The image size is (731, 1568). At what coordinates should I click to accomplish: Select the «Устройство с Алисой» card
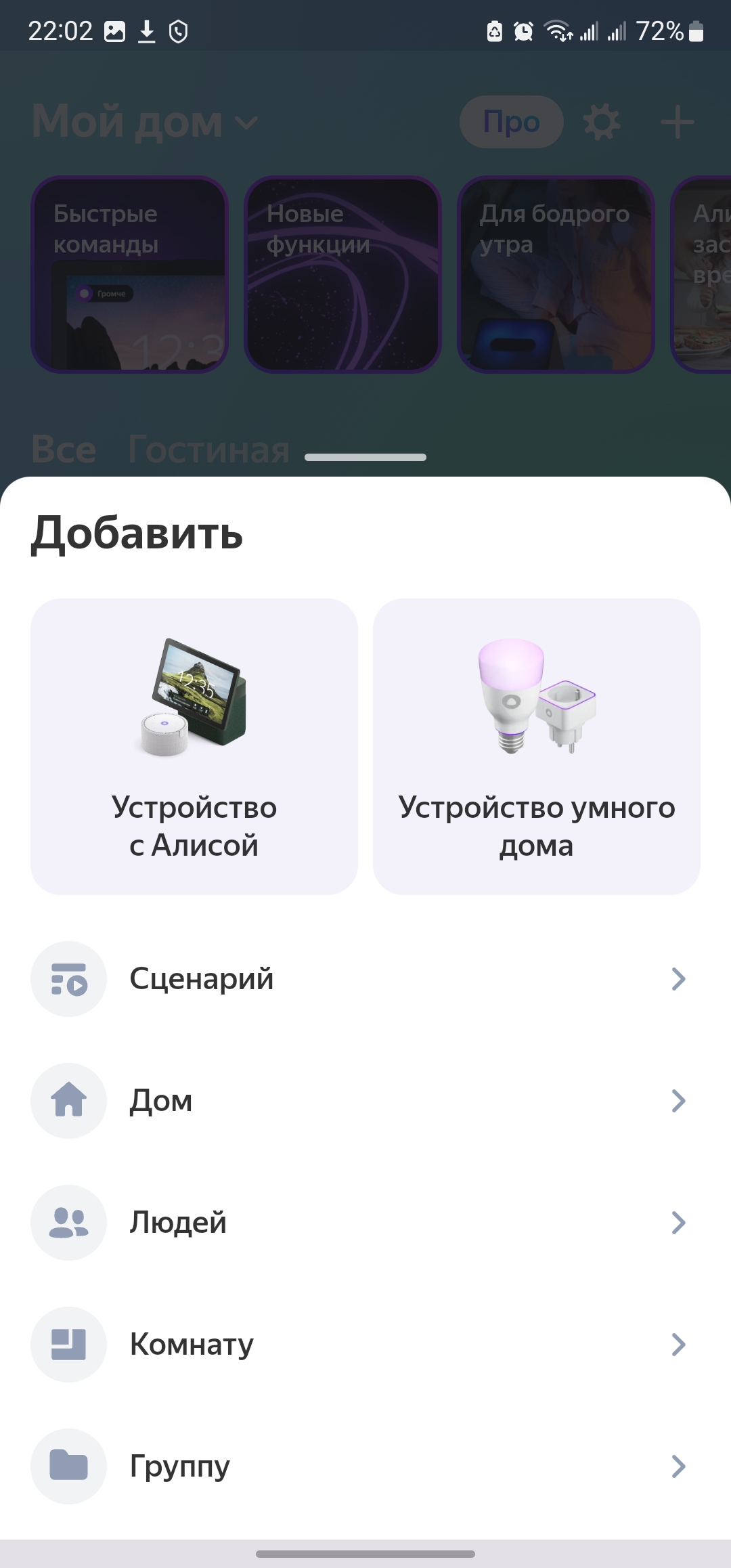coord(194,746)
